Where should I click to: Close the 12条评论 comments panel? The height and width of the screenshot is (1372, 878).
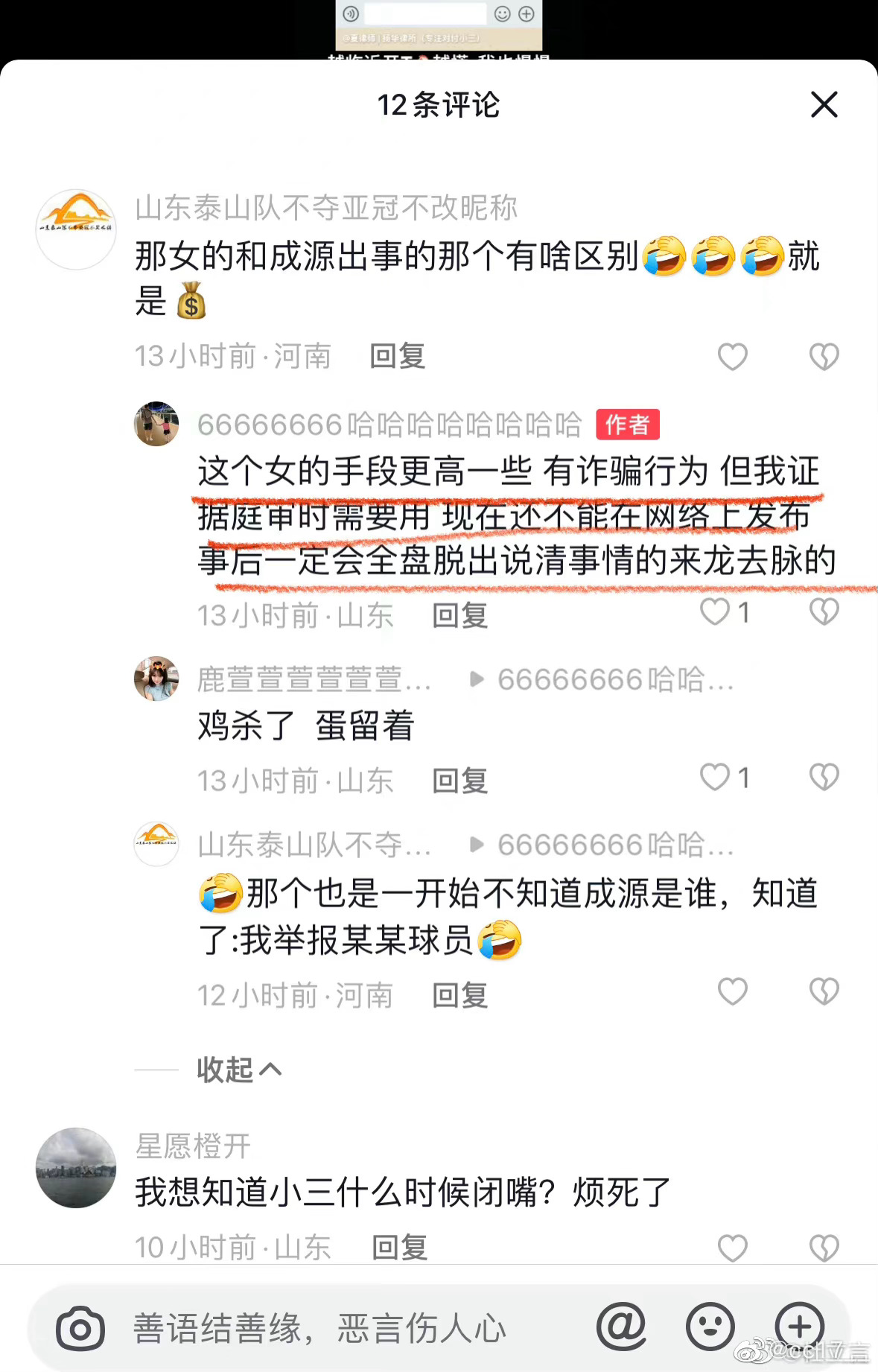[x=824, y=104]
